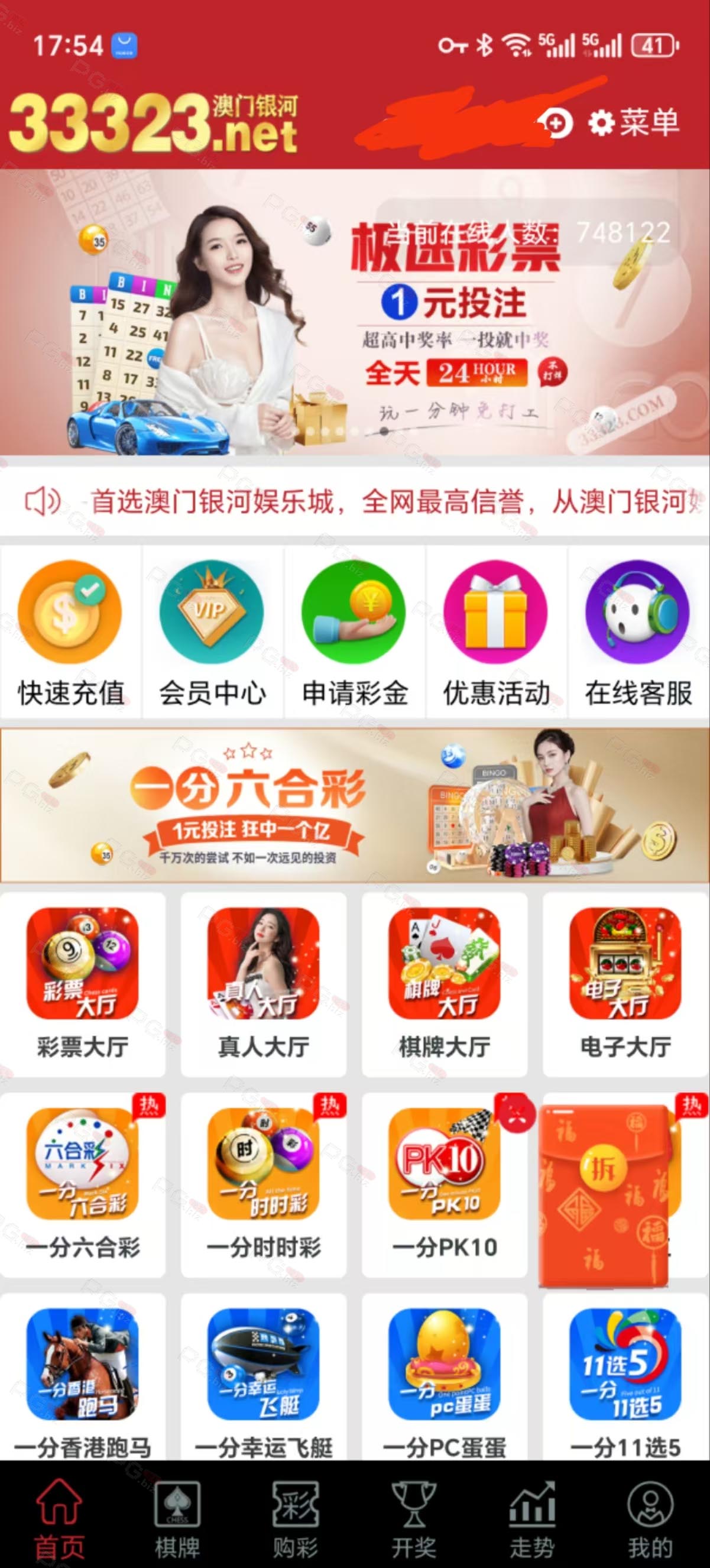Enter 彩票大厅 lottery hall
Image resolution: width=710 pixels, height=1568 pixels.
pyautogui.click(x=83, y=983)
